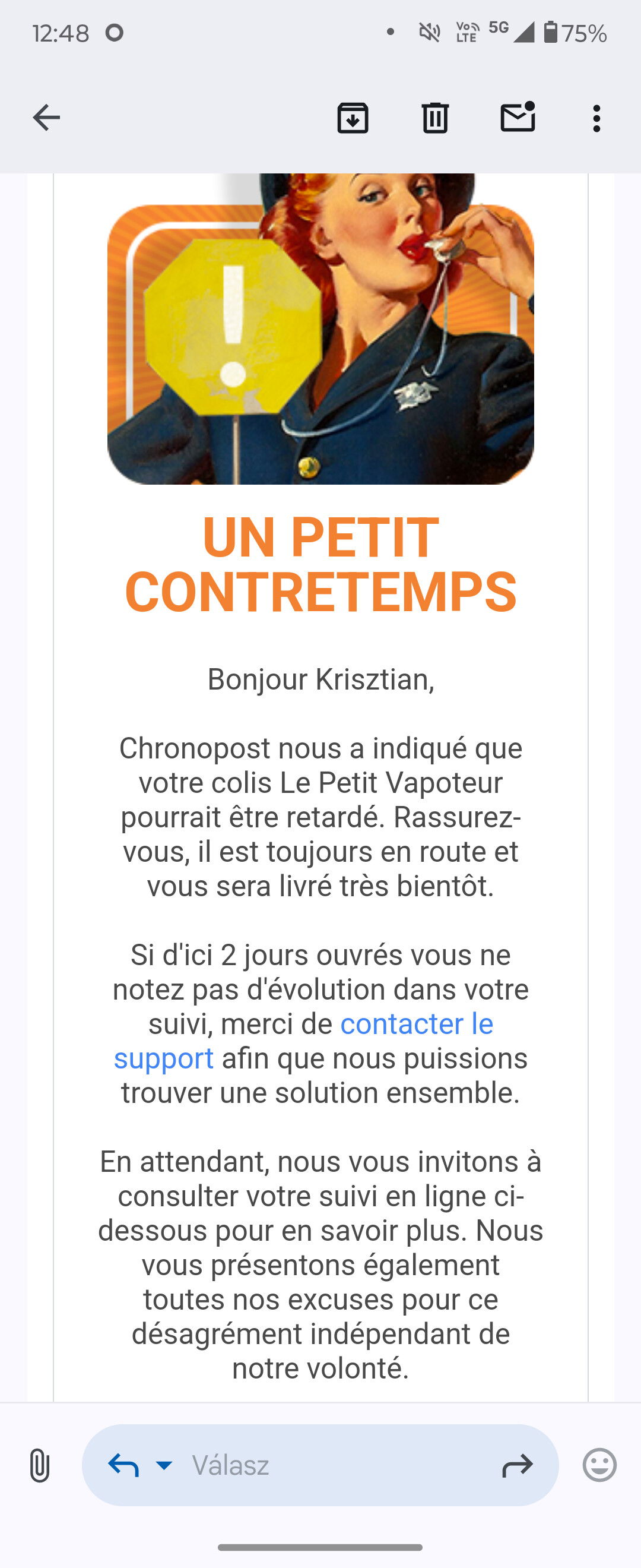Viewport: 641px width, 1568px height.
Task: Go back to the inbox
Action: click(x=46, y=118)
